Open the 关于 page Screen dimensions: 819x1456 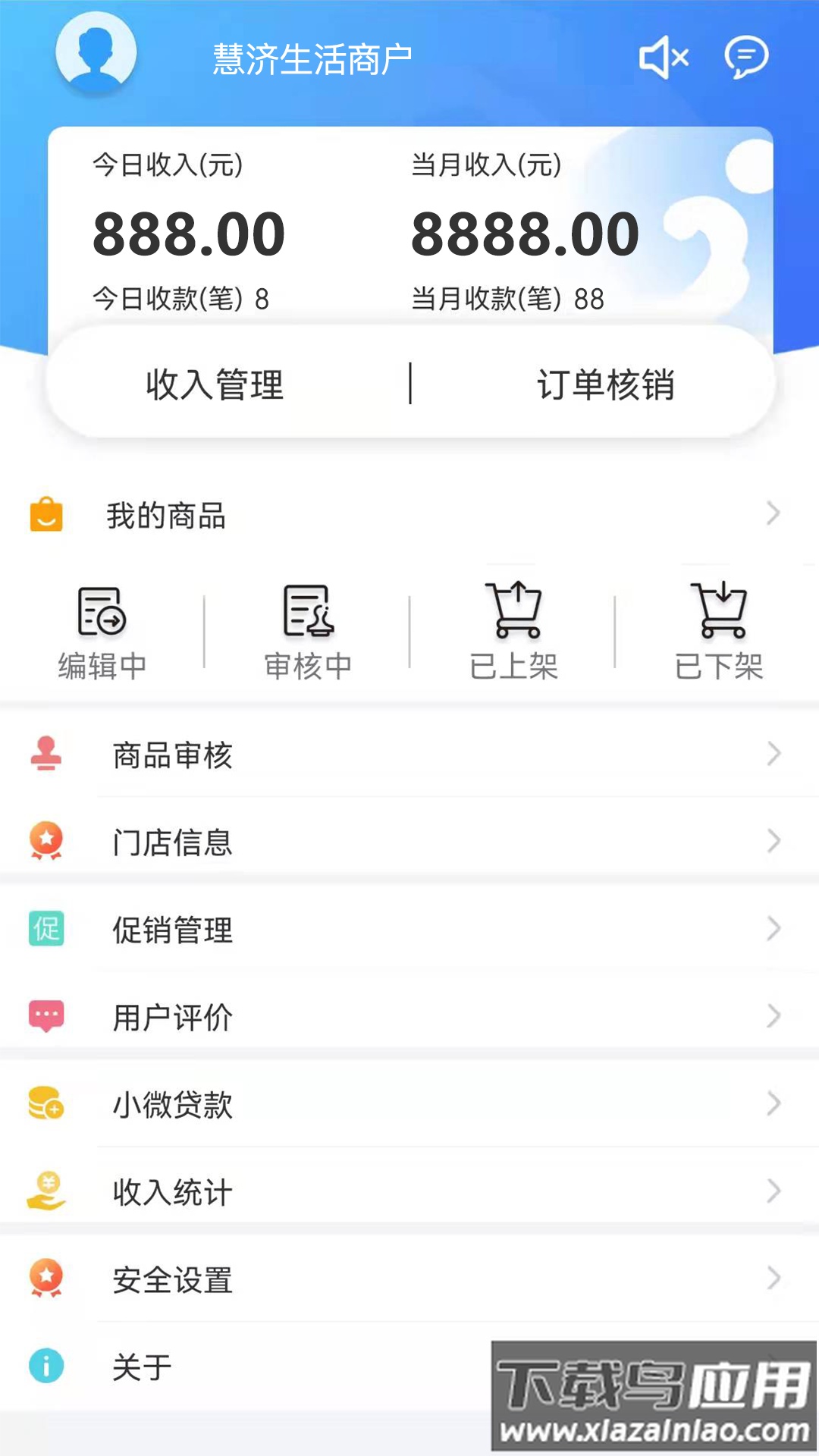pos(141,1367)
